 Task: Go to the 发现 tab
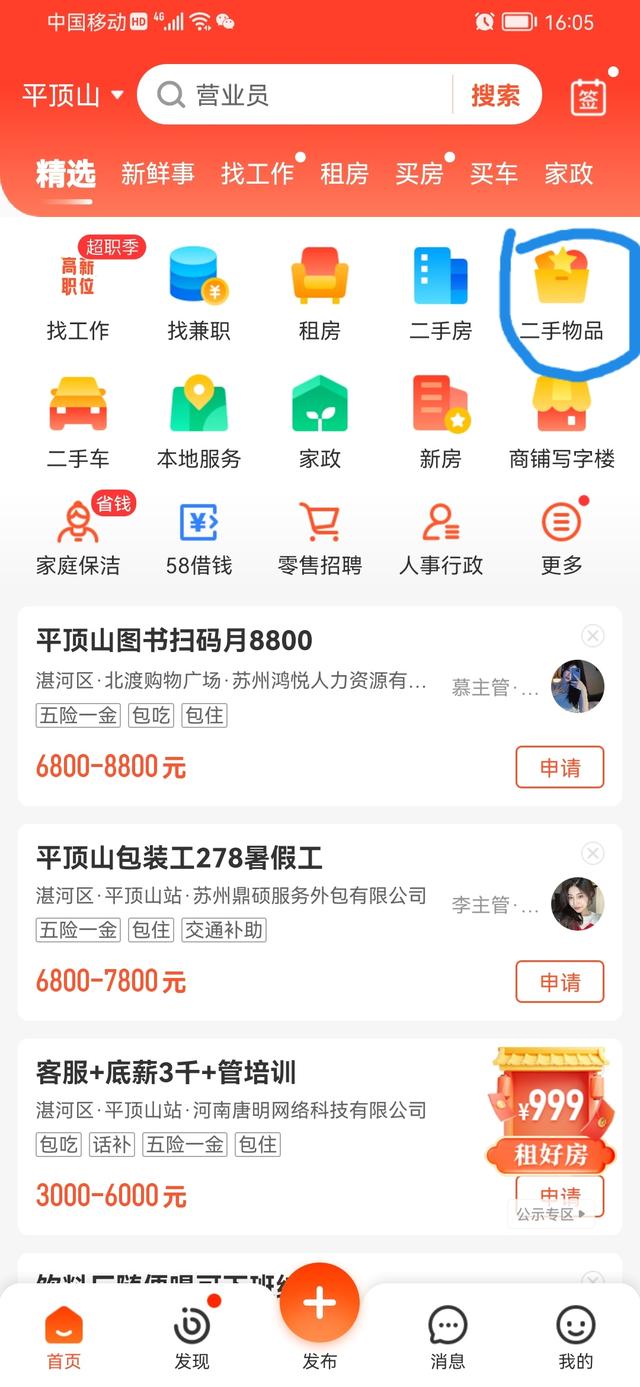(x=192, y=1337)
